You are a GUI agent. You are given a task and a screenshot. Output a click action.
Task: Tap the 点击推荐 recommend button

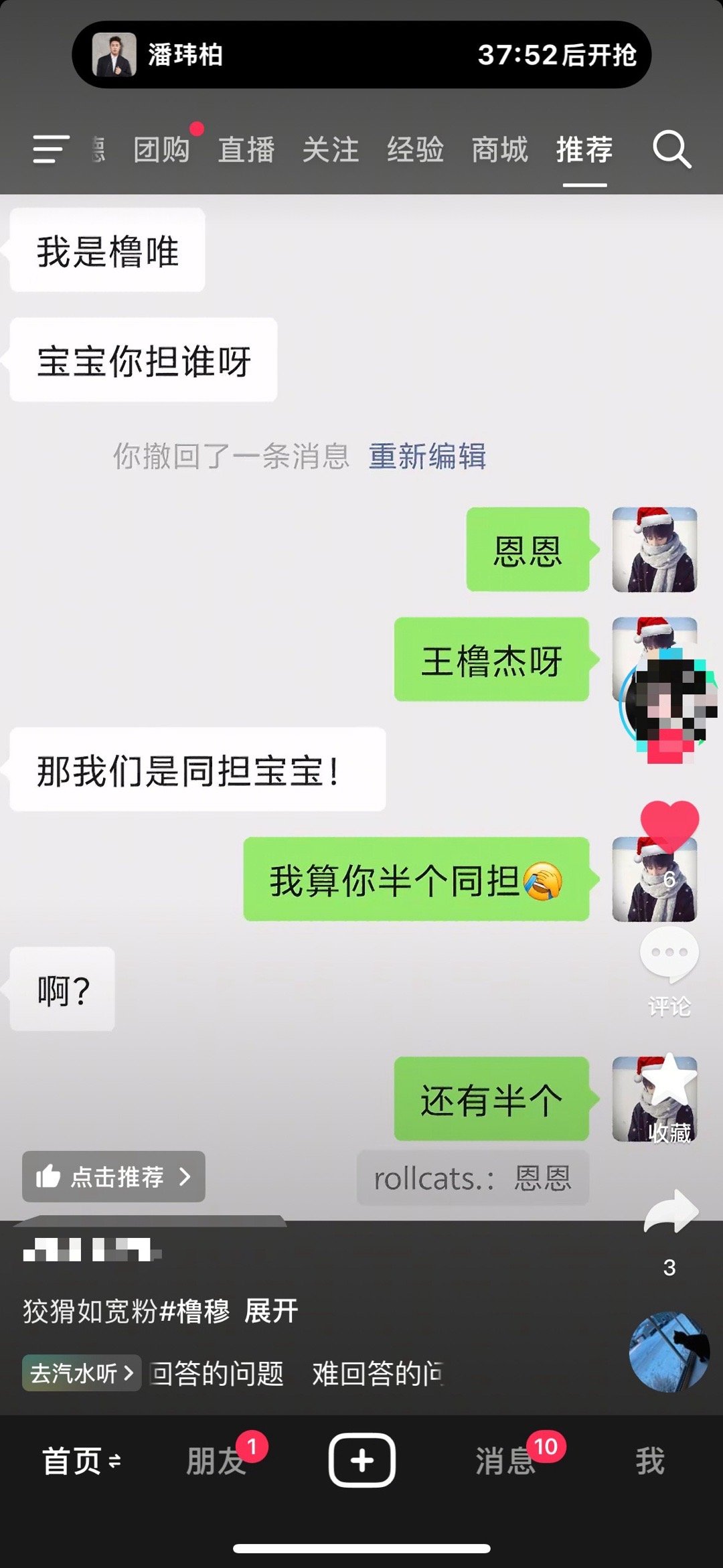[112, 1178]
